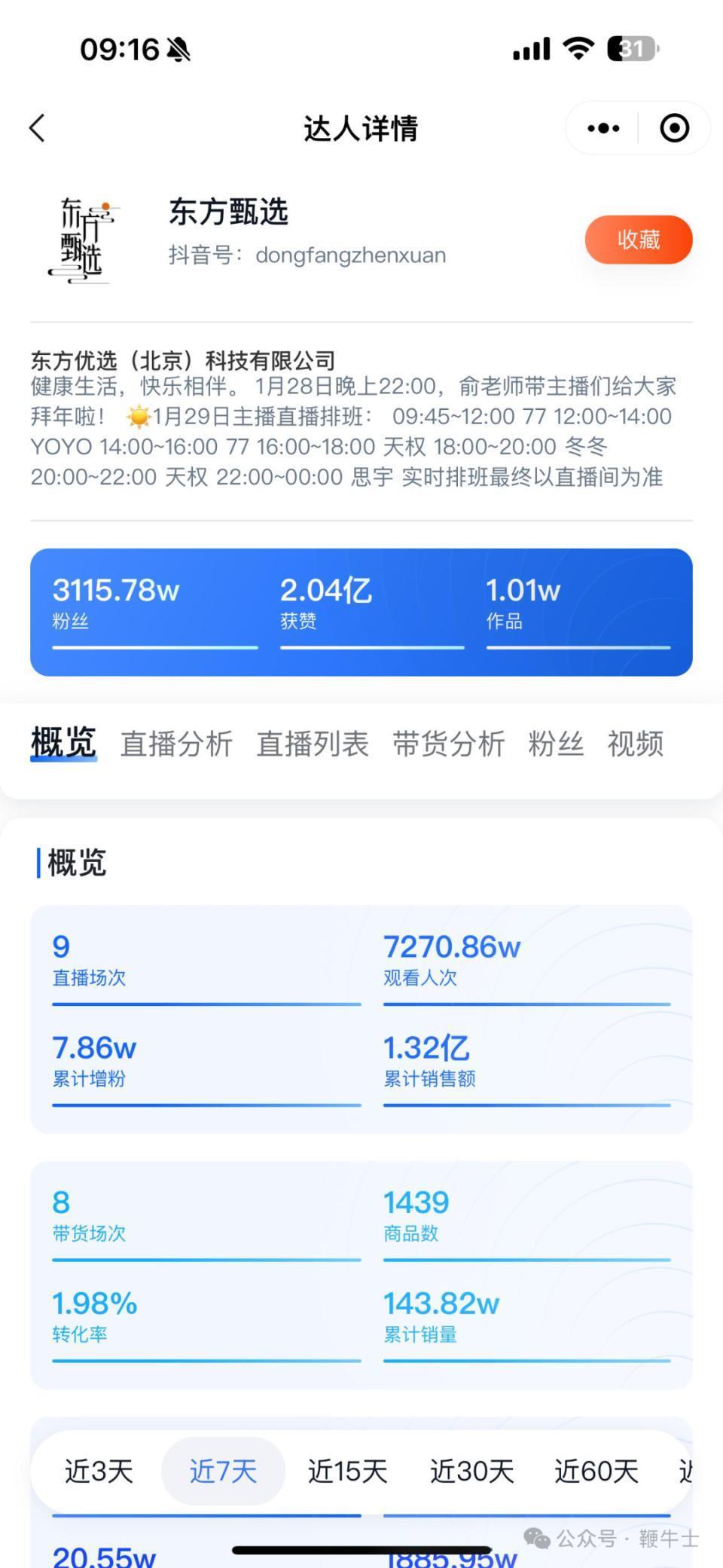Tap the circular capsule close icon

point(674,128)
